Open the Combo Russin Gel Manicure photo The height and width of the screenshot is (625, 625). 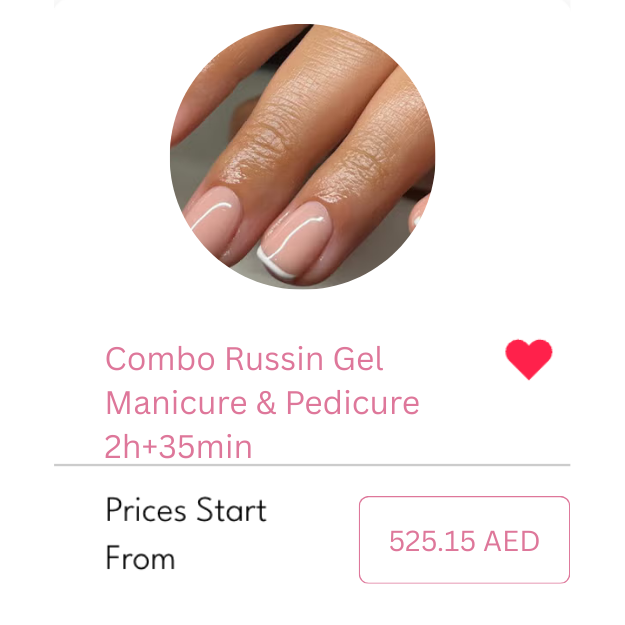pos(302,157)
